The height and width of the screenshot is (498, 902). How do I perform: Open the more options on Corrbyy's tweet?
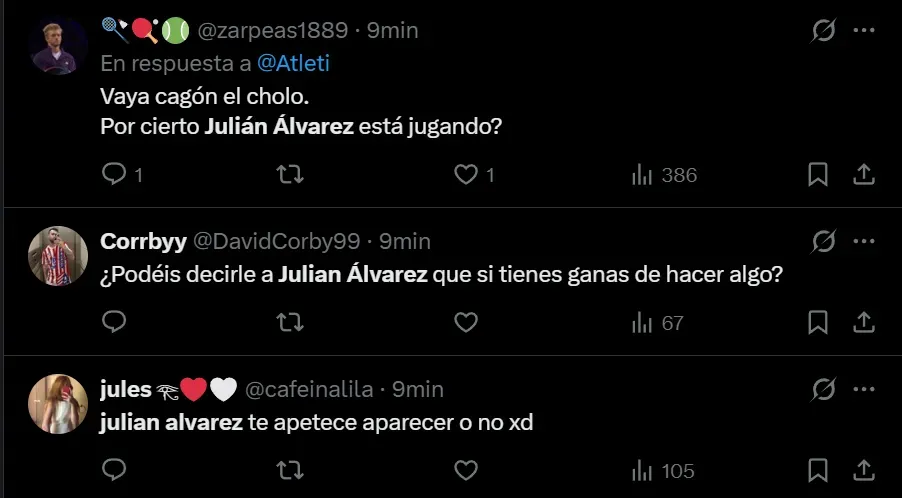(x=863, y=241)
